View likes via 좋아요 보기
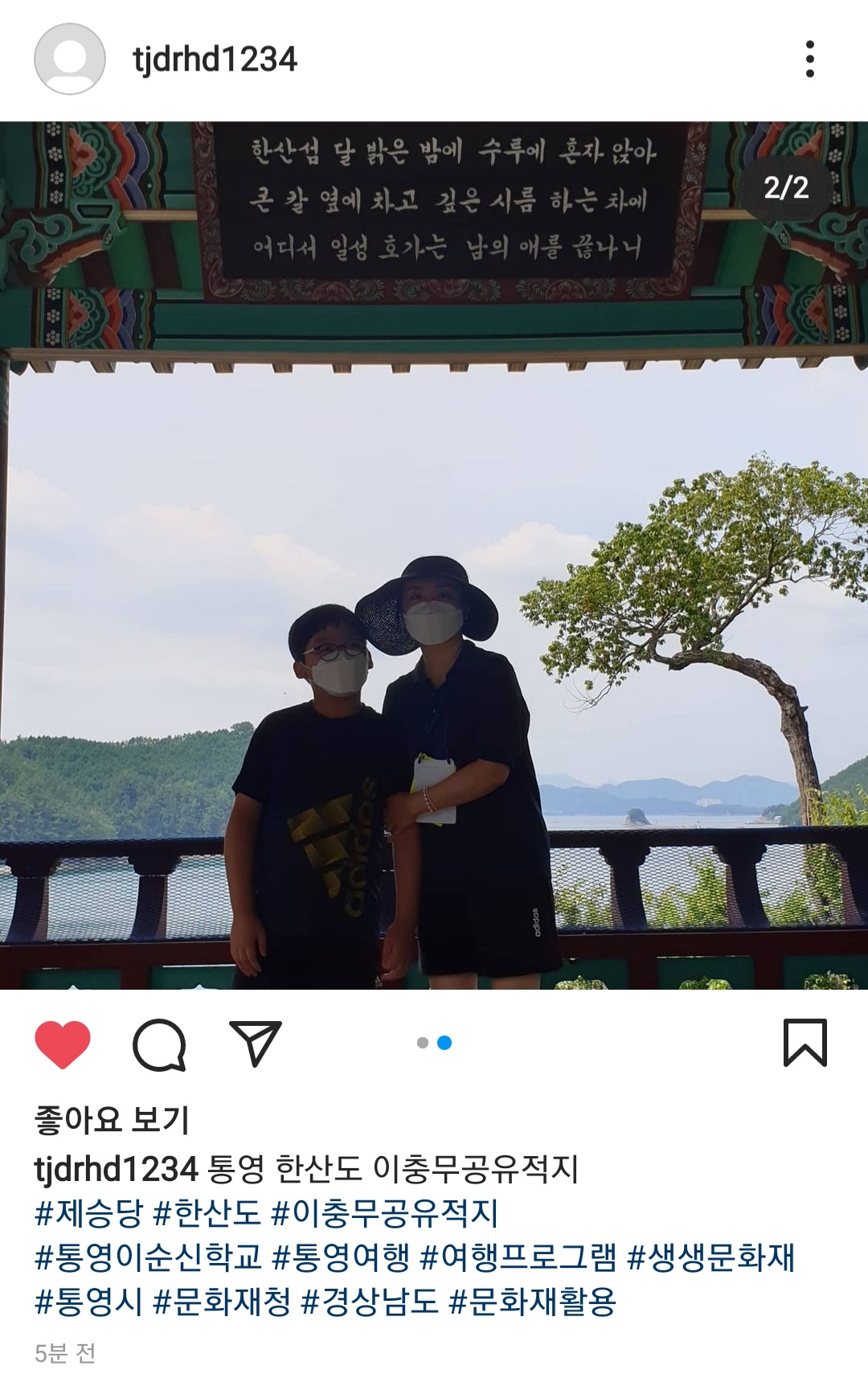This screenshot has width=868, height=1382. 112,1119
